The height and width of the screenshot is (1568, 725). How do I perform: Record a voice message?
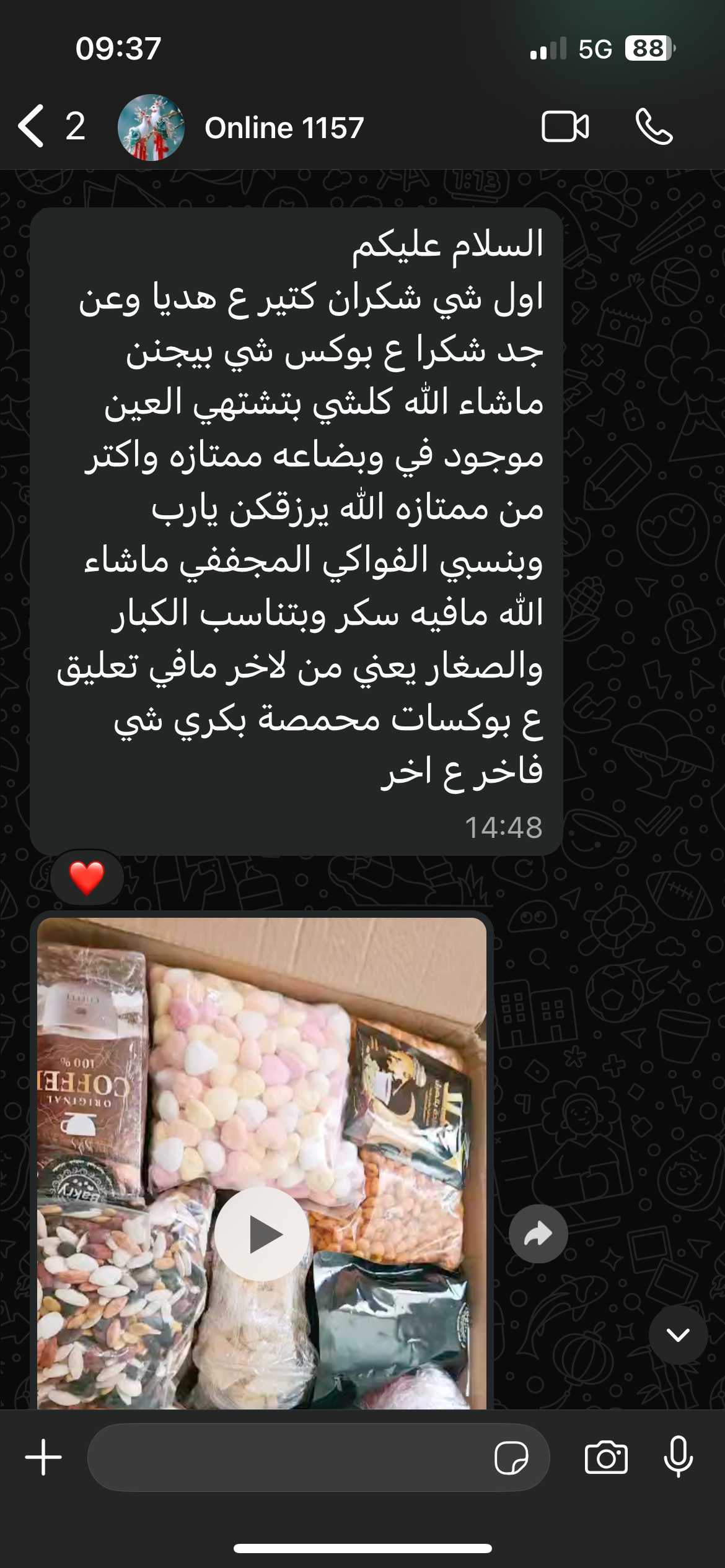pyautogui.click(x=679, y=1457)
